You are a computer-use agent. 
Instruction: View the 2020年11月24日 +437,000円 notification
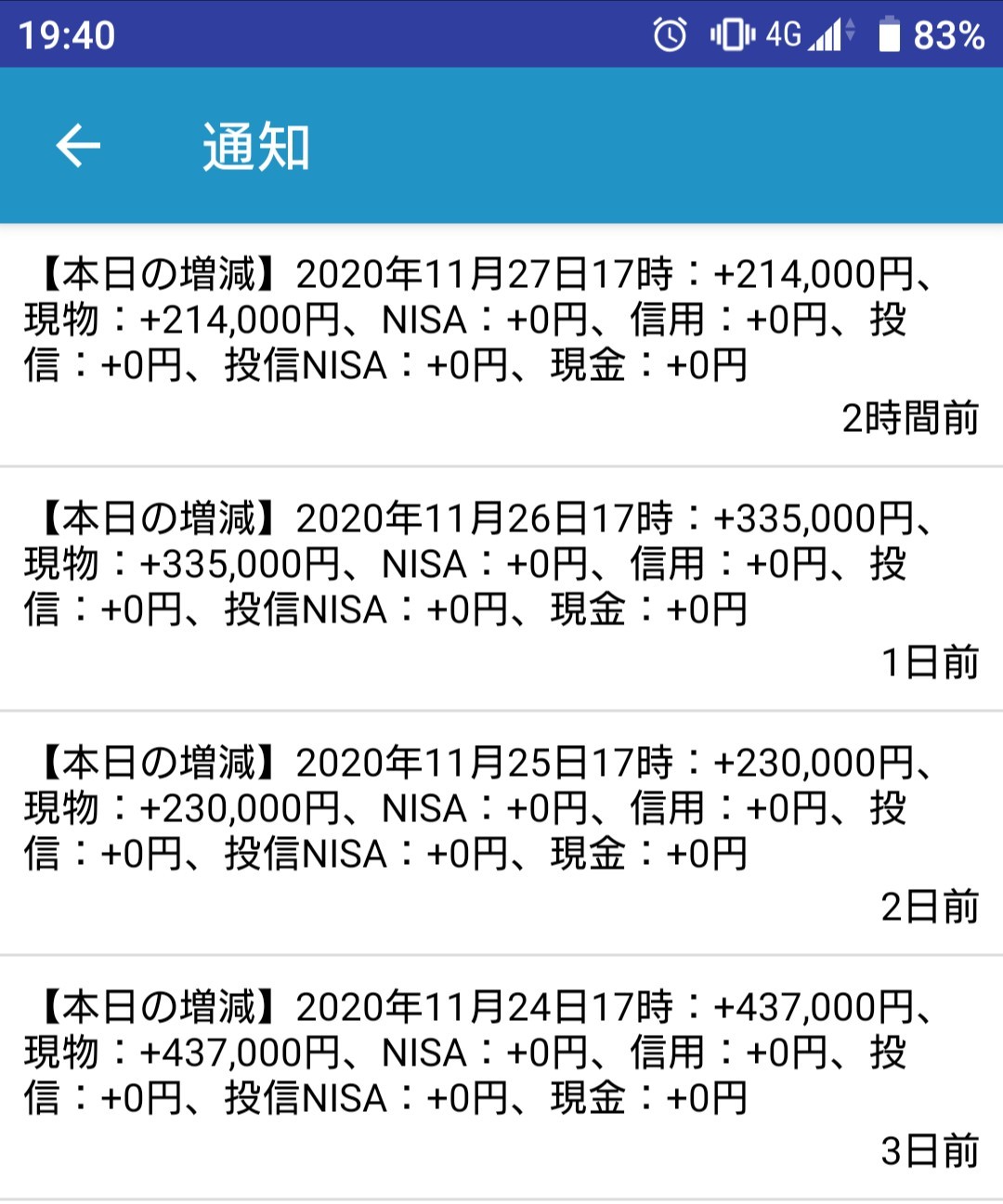(501, 1077)
